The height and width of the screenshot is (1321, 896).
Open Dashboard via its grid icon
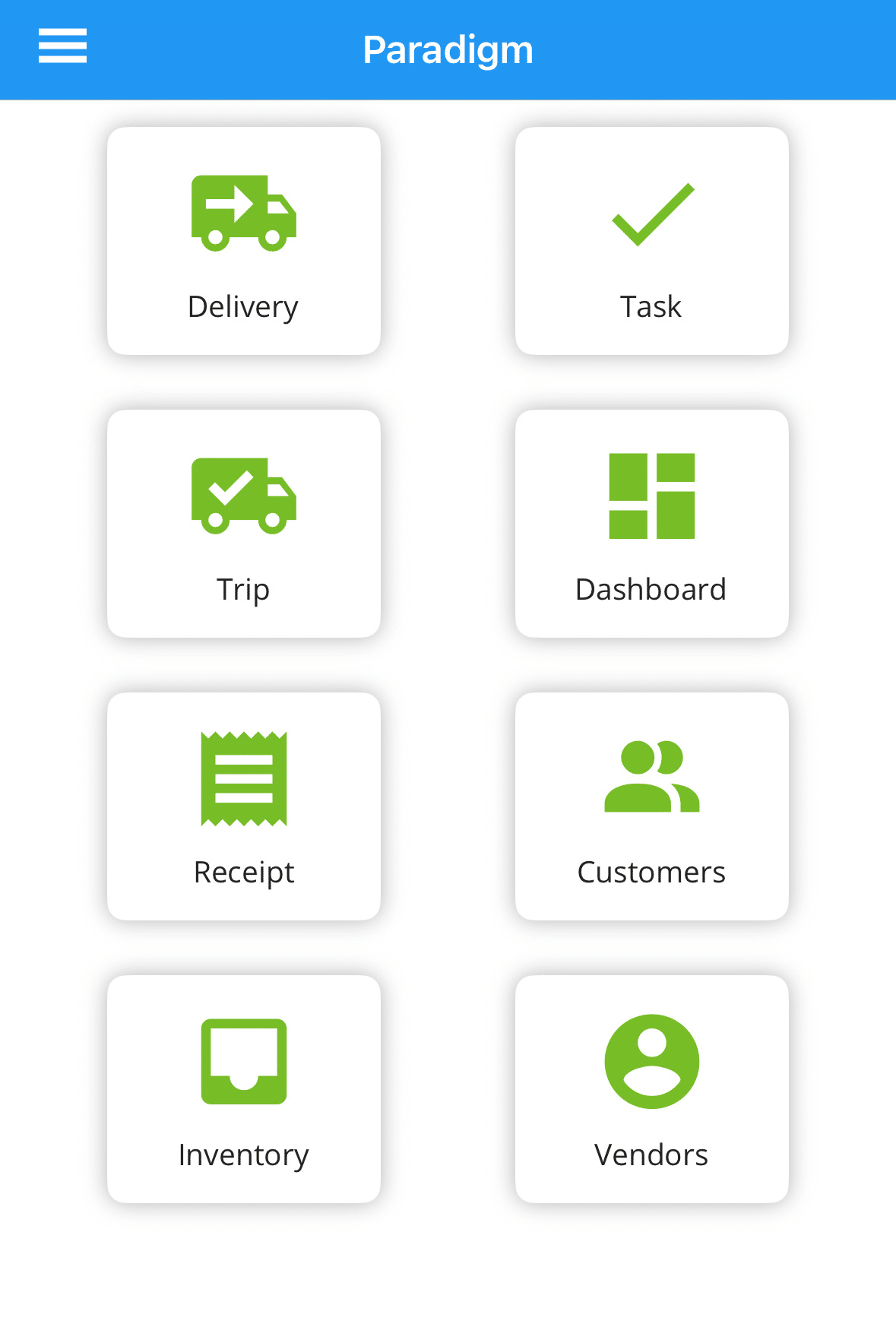651,494
